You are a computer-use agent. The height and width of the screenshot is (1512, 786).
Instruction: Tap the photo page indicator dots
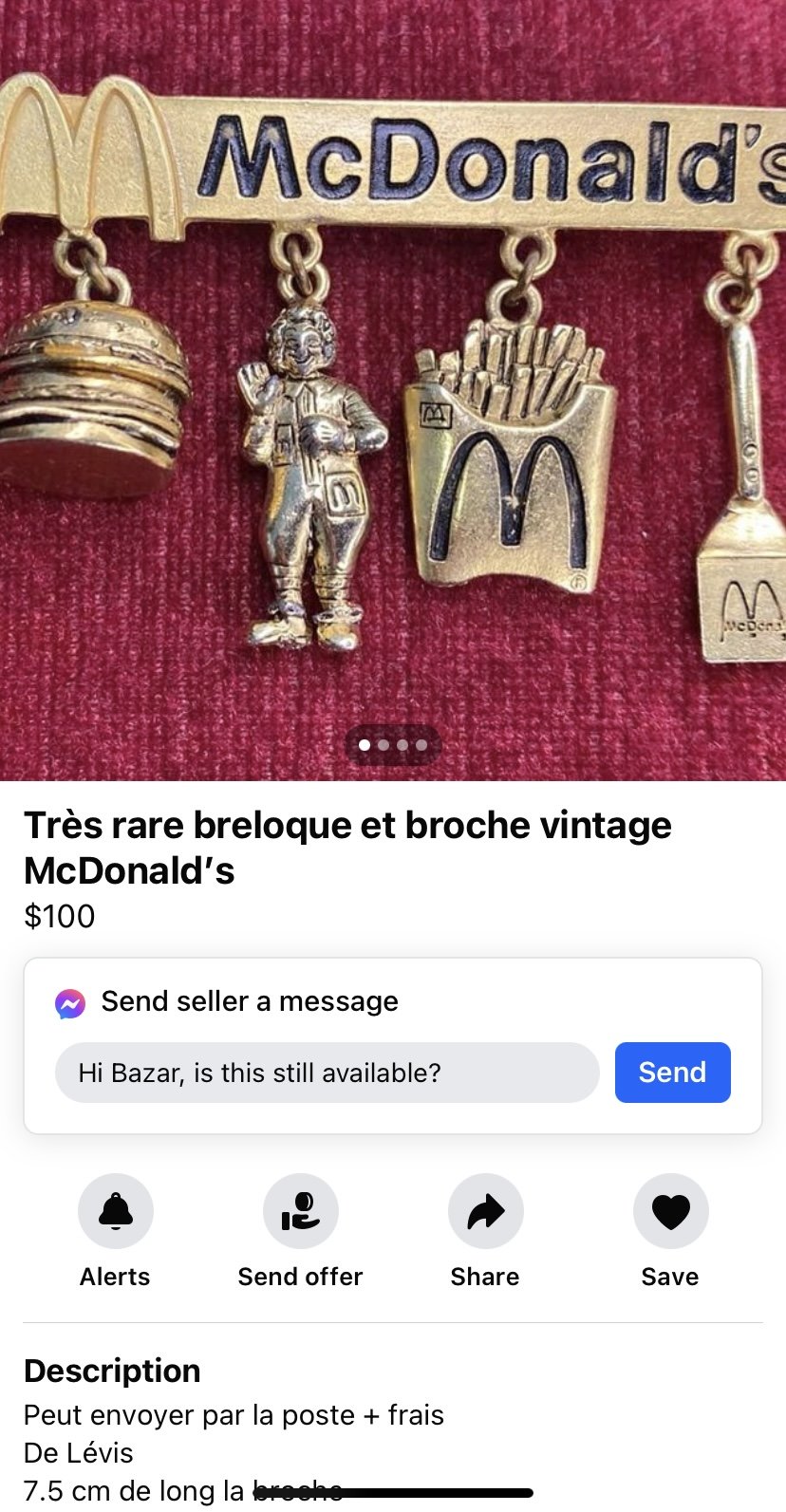pyautogui.click(x=393, y=745)
